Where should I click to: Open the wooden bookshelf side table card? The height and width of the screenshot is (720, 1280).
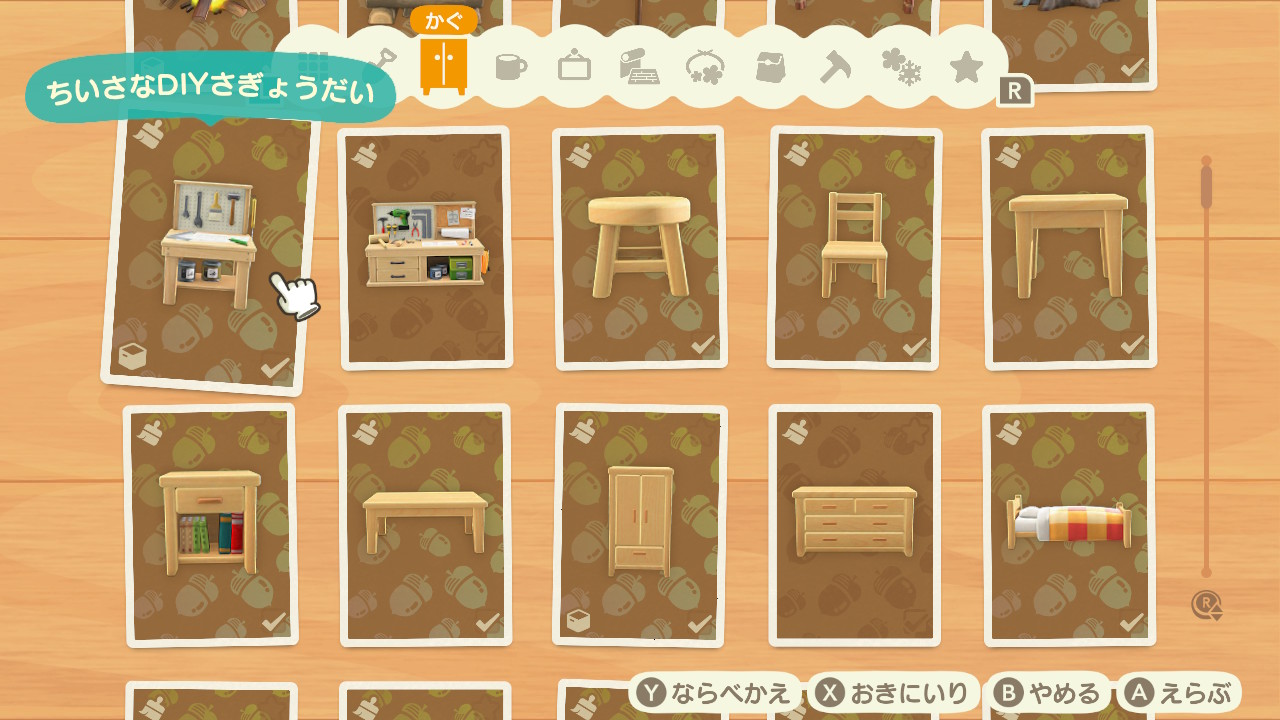point(210,524)
